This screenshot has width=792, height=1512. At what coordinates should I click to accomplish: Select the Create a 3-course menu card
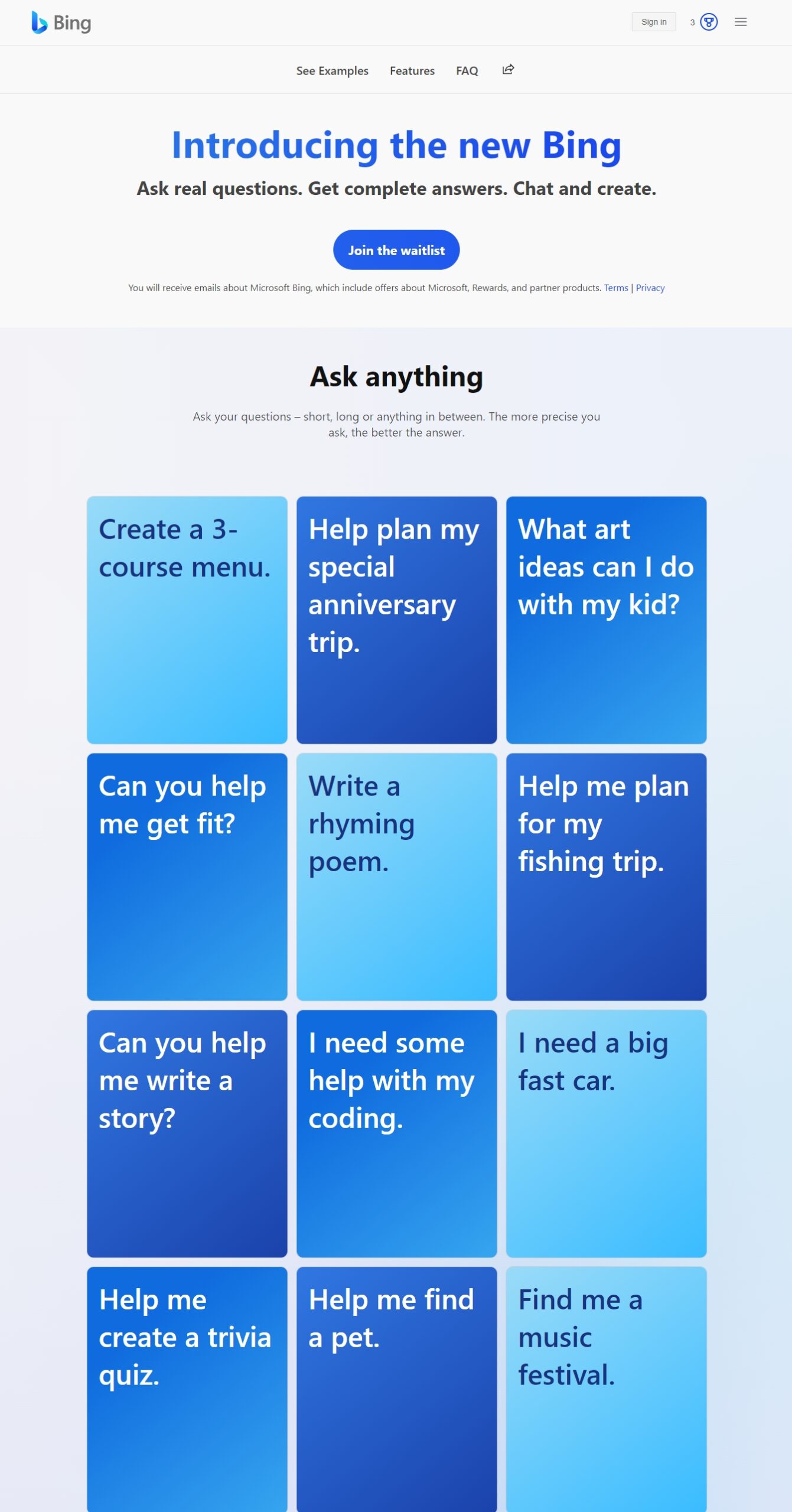click(187, 620)
